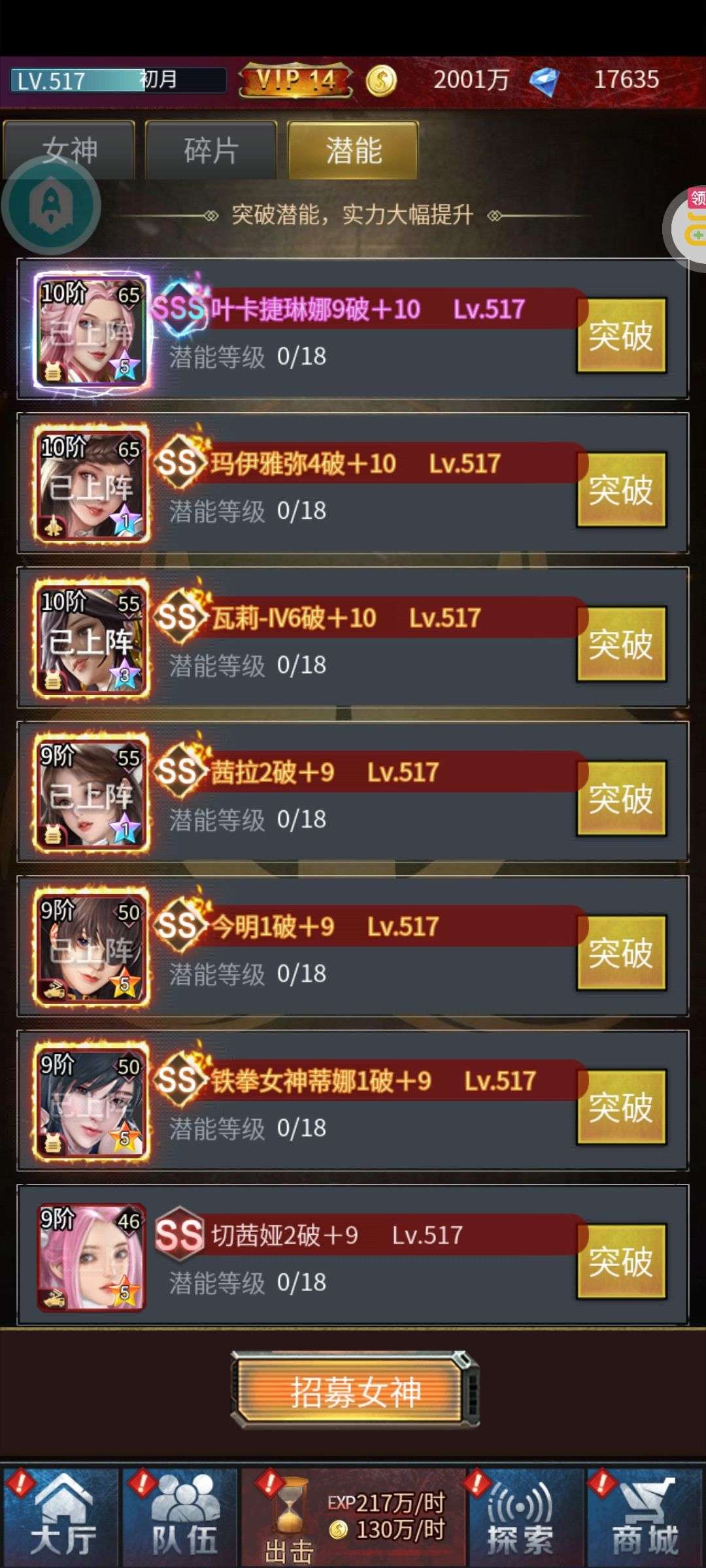Open 叶卡捷琳娜's portrait
This screenshot has width=706, height=1568.
pos(92,331)
